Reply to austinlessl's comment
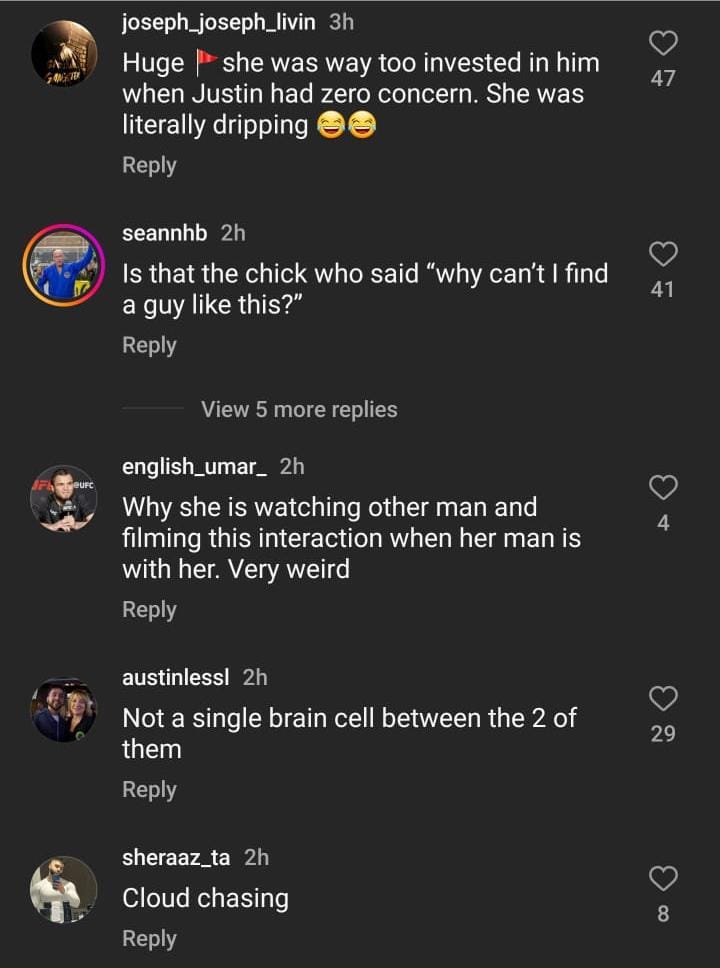The width and height of the screenshot is (720, 968). point(149,789)
